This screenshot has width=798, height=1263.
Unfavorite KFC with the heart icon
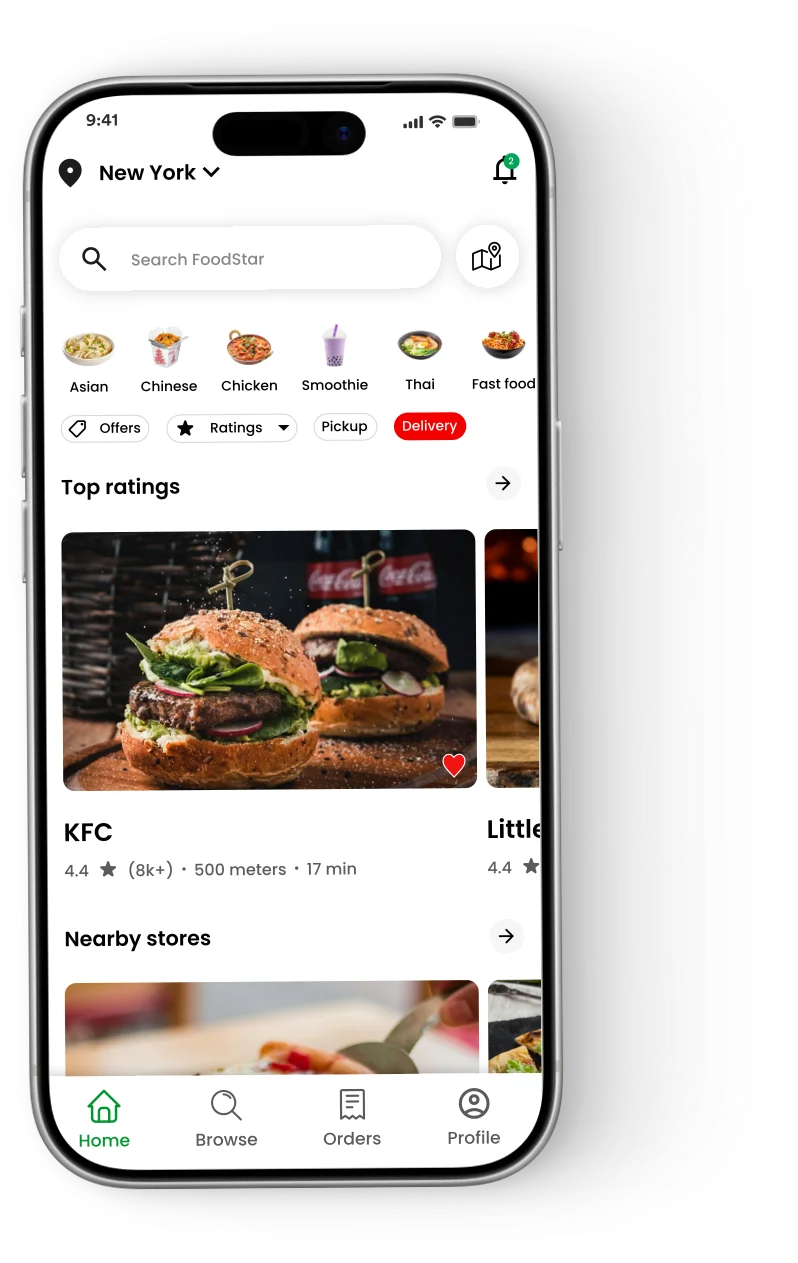[454, 765]
